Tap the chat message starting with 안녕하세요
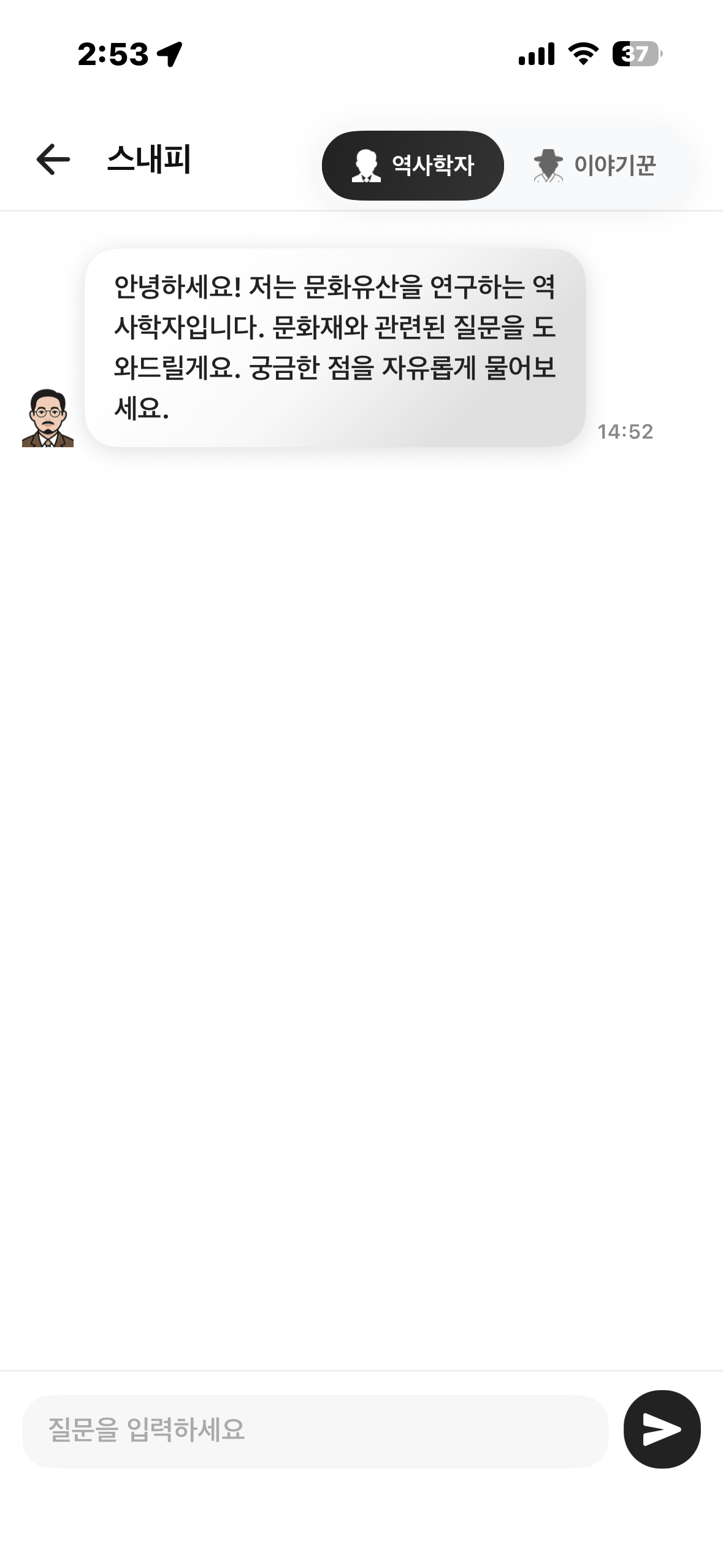The width and height of the screenshot is (723, 1568). (x=336, y=345)
